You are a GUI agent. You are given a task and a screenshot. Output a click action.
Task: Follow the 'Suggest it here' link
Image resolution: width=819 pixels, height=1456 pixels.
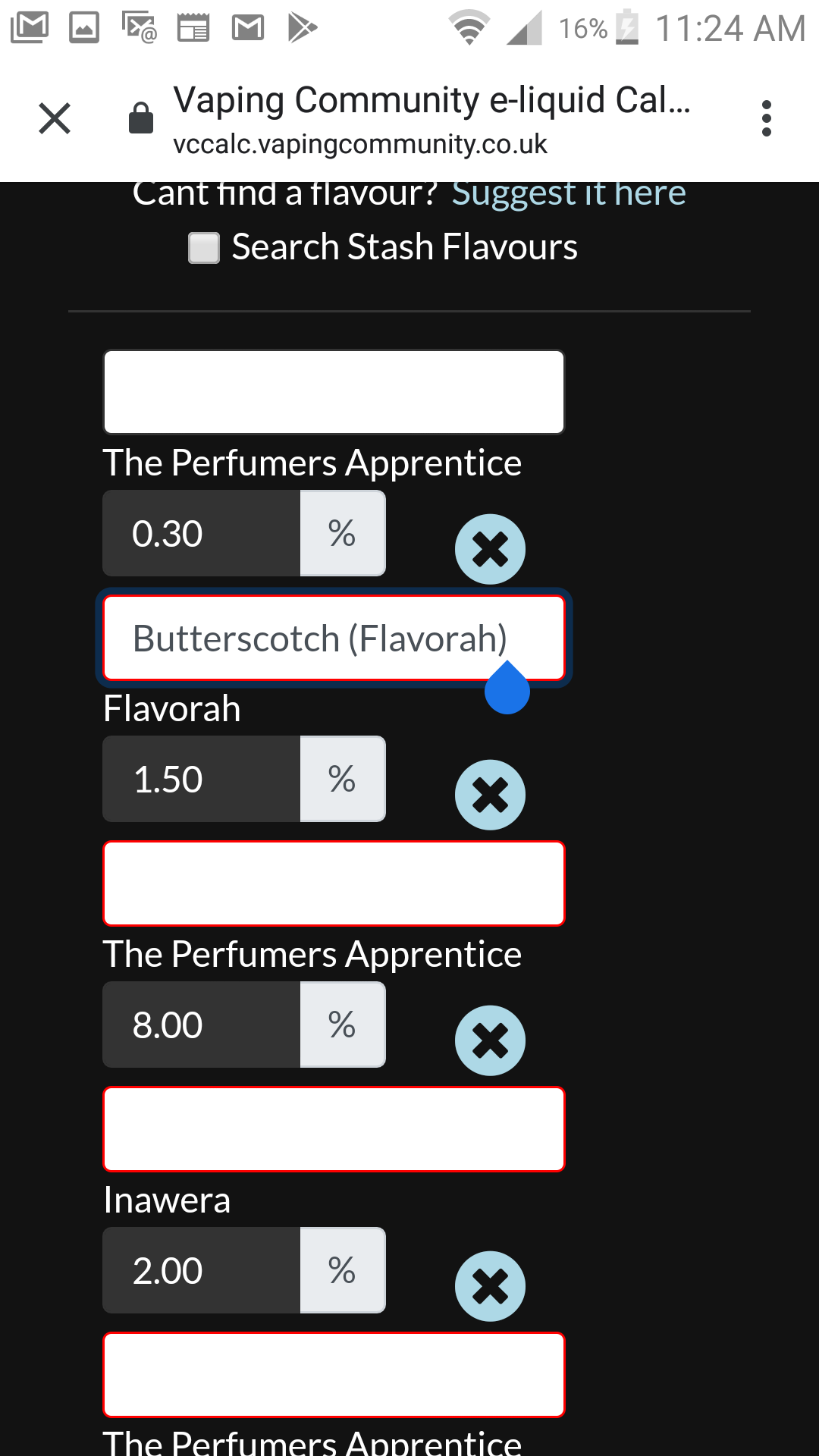coord(569,193)
